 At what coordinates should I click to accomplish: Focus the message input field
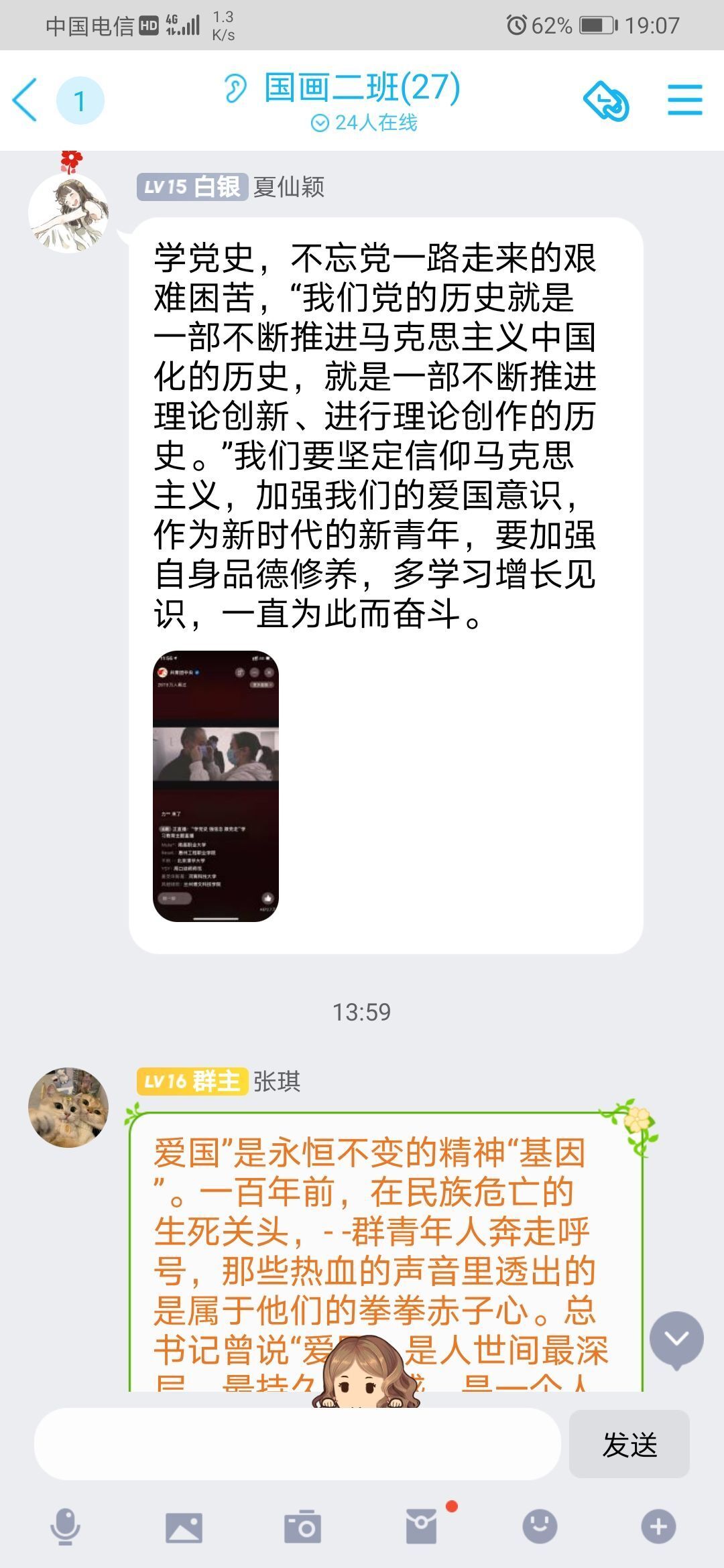click(x=297, y=1443)
